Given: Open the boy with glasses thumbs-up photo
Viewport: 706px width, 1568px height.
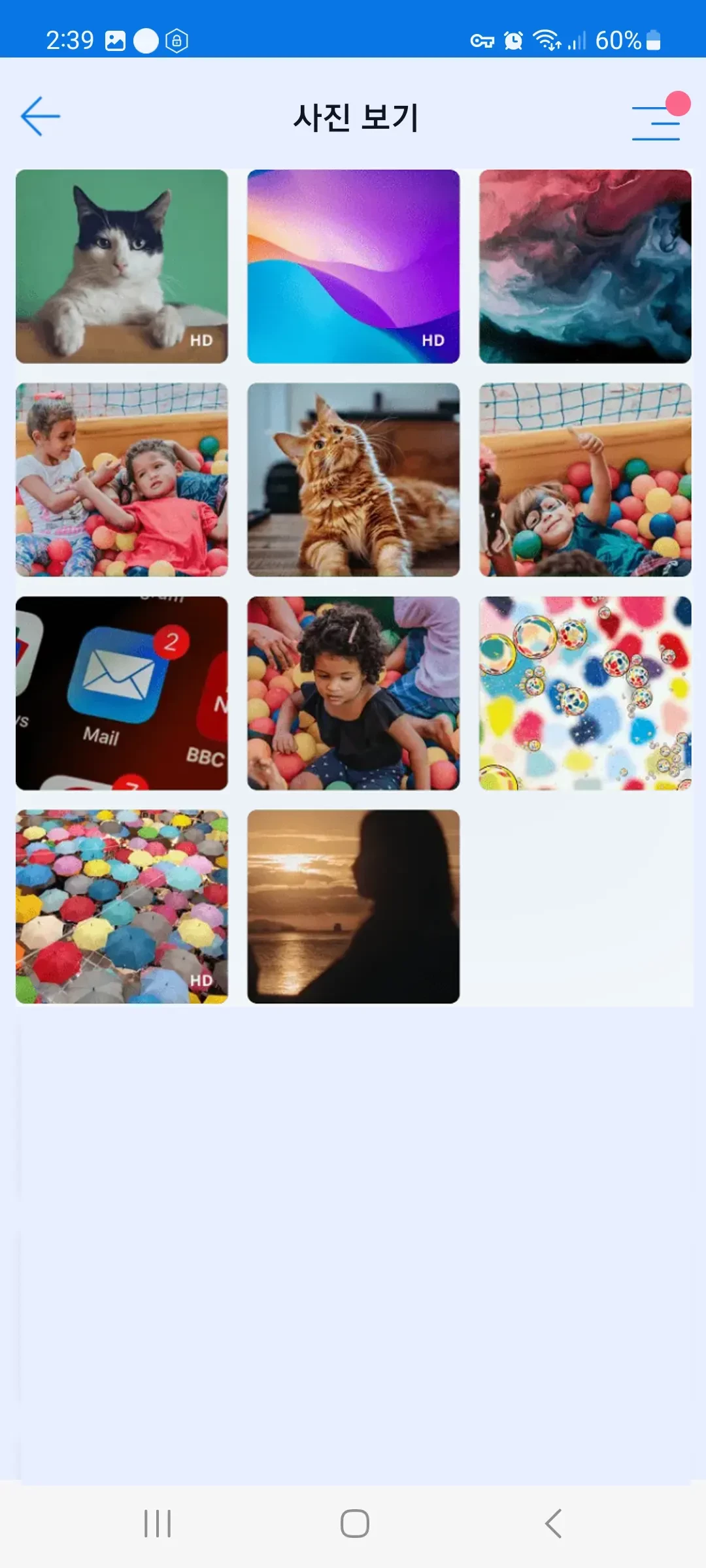Looking at the screenshot, I should coord(585,480).
